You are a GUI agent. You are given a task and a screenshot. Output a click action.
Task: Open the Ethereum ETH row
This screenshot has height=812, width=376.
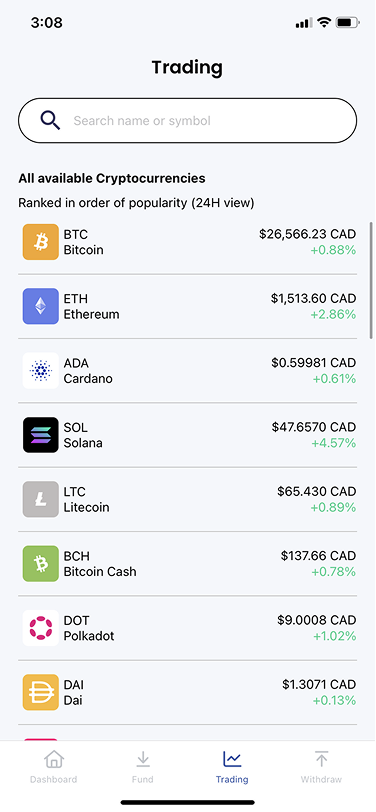coord(187,307)
